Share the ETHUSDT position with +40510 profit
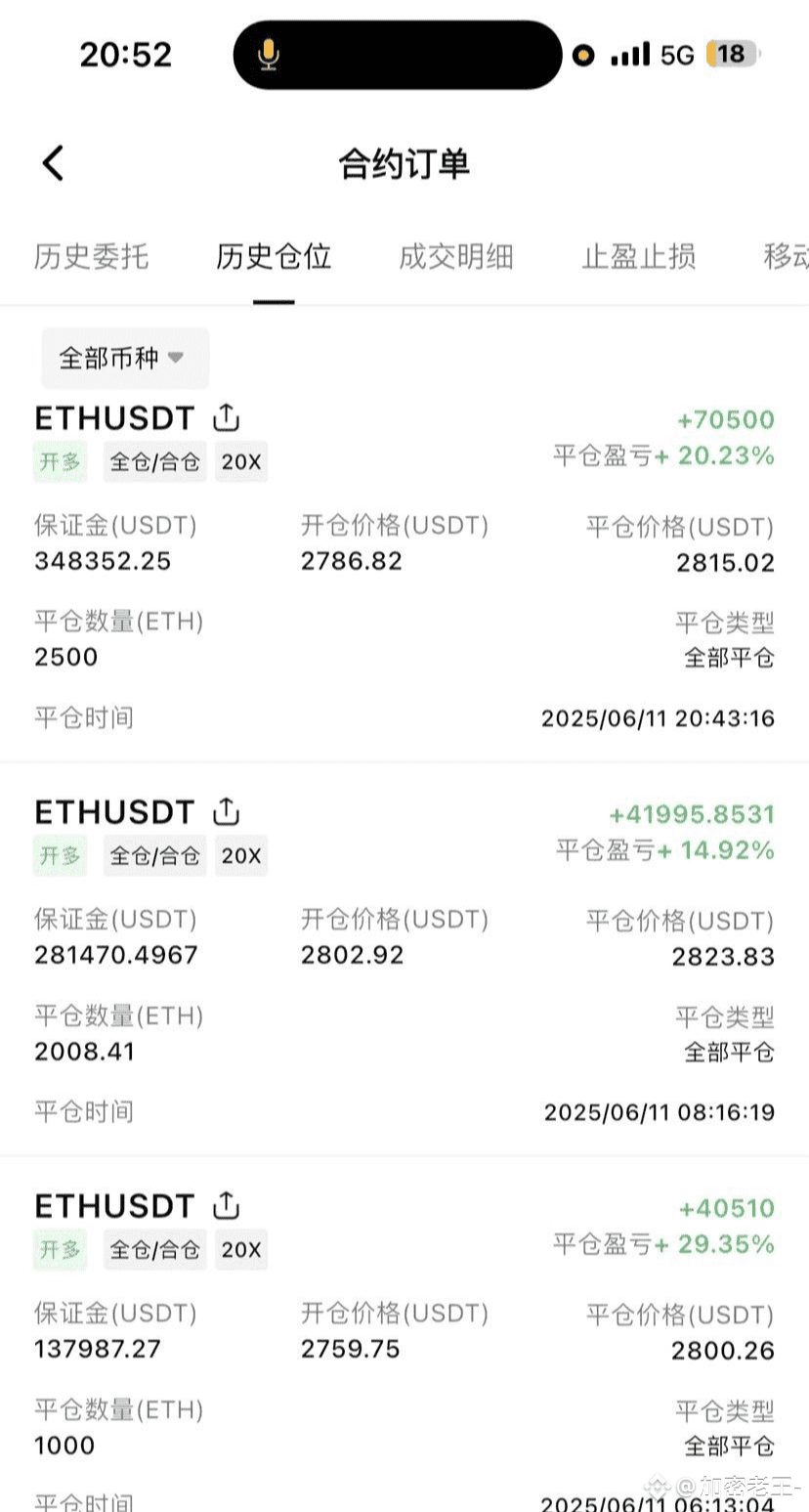This screenshot has width=809, height=1512. (x=226, y=1206)
